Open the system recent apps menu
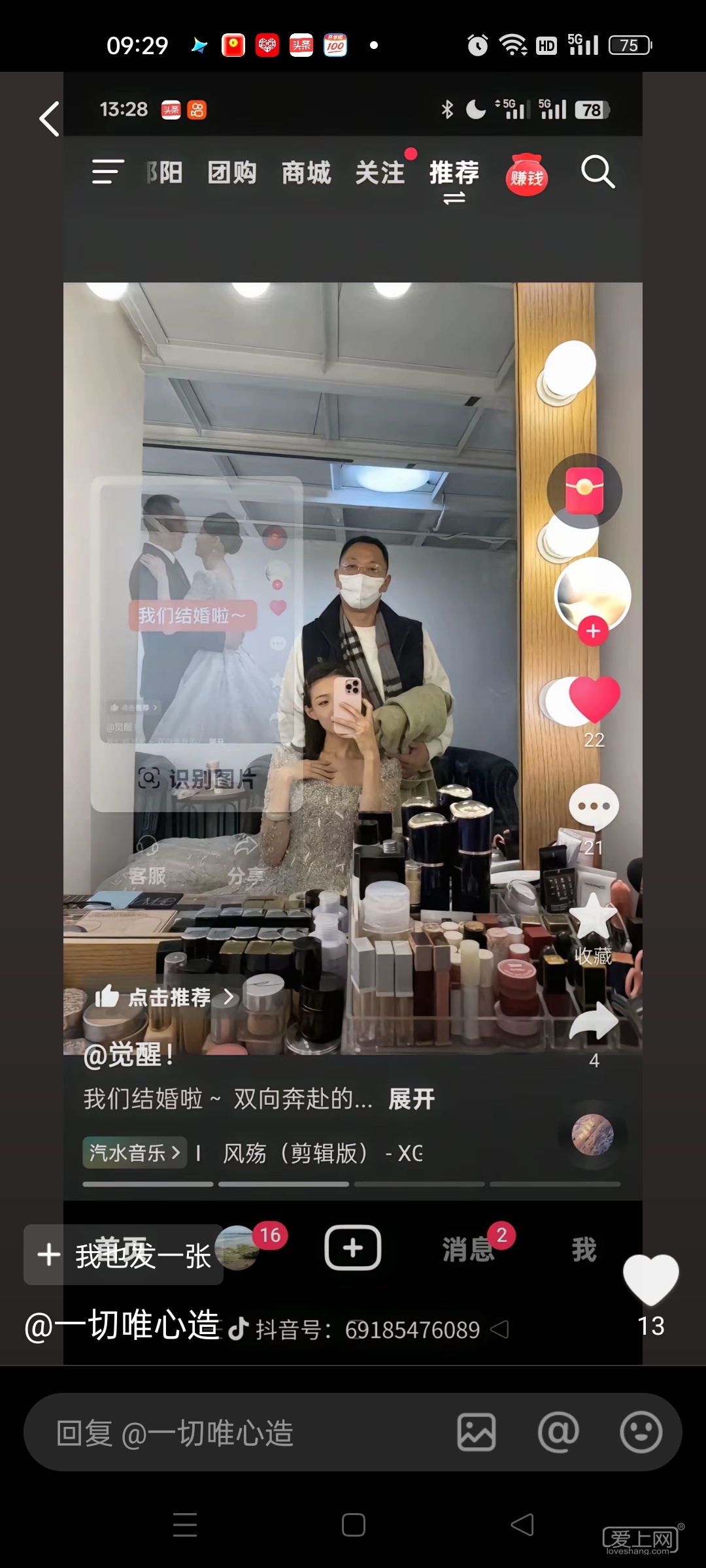This screenshot has width=706, height=1568. tap(185, 1525)
